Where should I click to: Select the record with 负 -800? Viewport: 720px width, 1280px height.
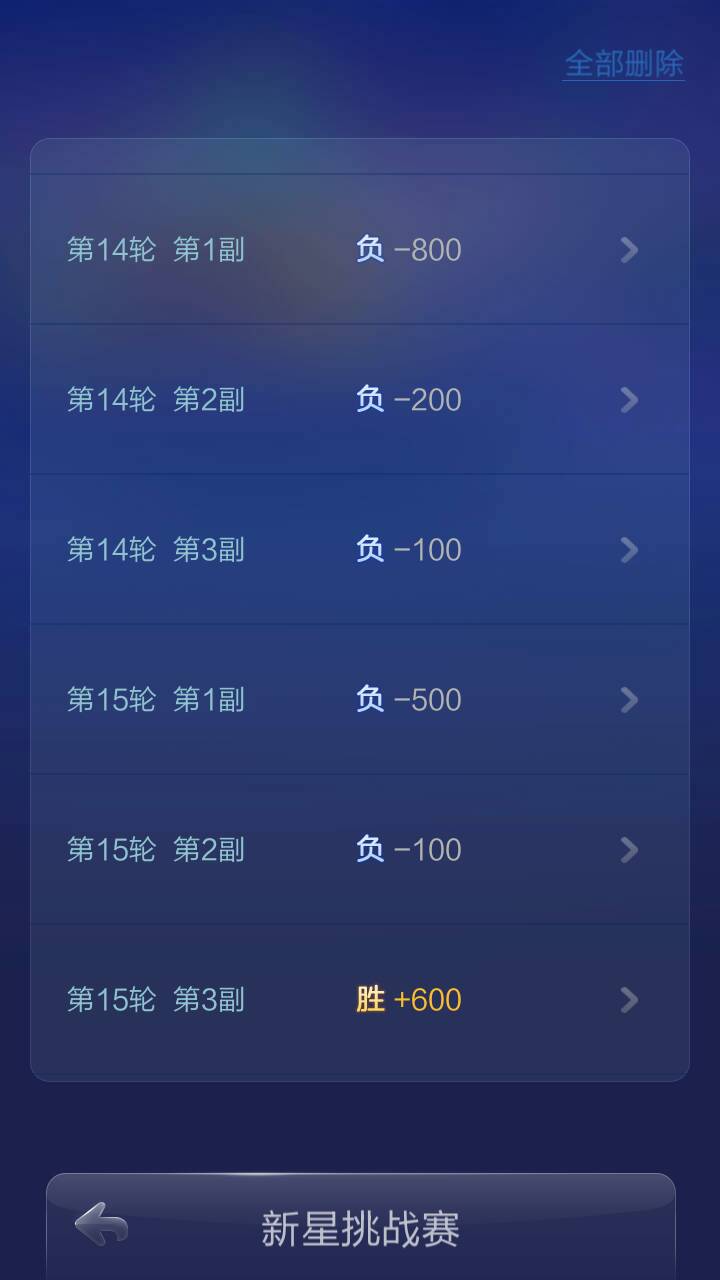(x=360, y=250)
